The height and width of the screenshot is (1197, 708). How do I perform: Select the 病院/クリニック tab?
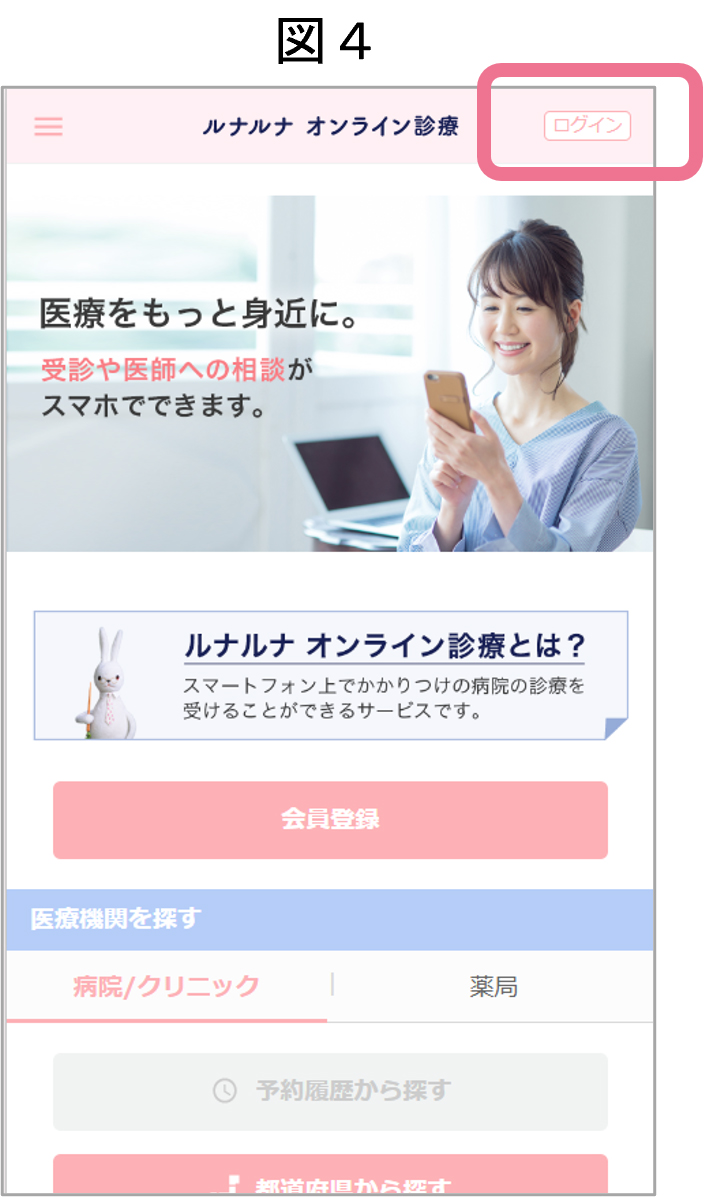[x=166, y=987]
